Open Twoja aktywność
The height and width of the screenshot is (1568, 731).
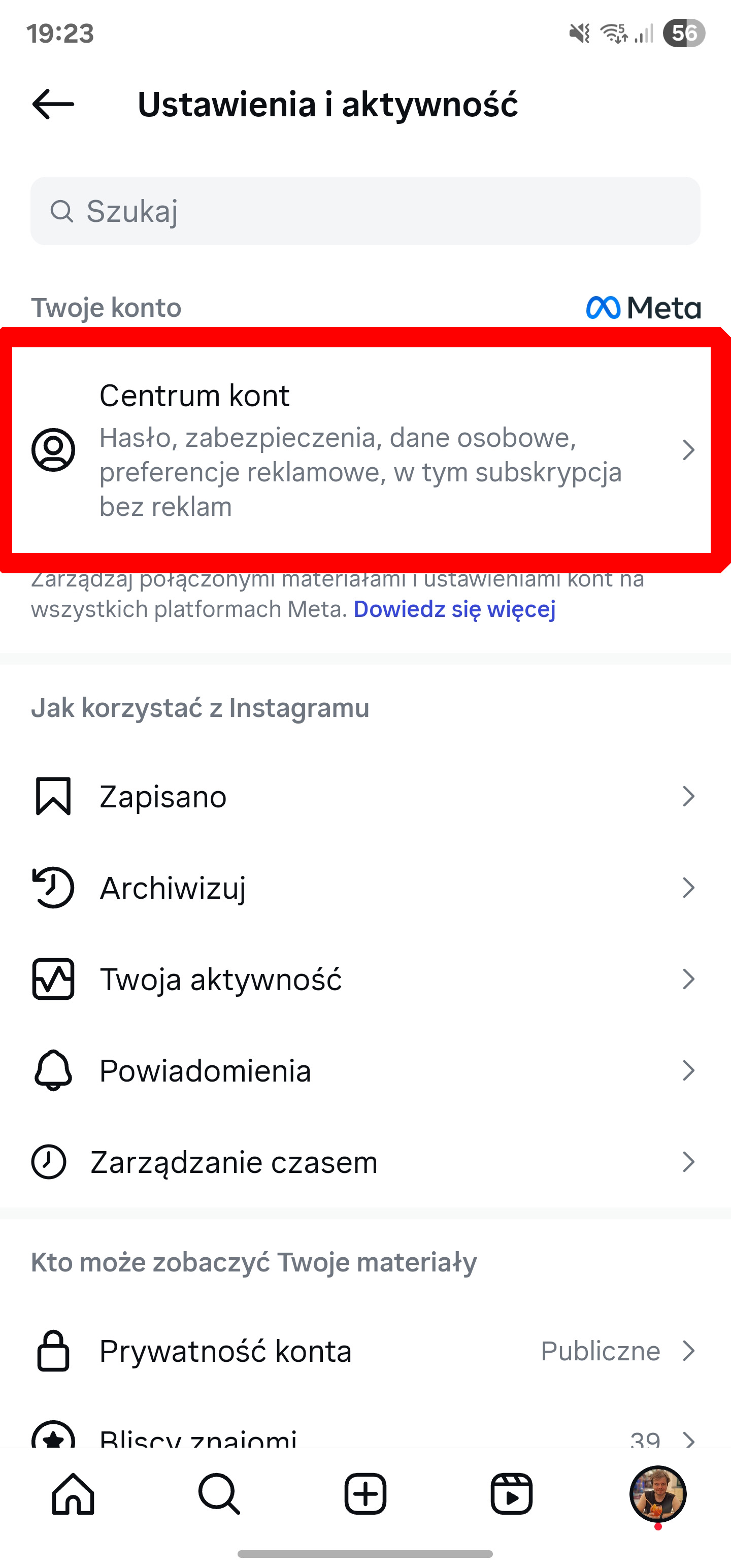click(364, 979)
